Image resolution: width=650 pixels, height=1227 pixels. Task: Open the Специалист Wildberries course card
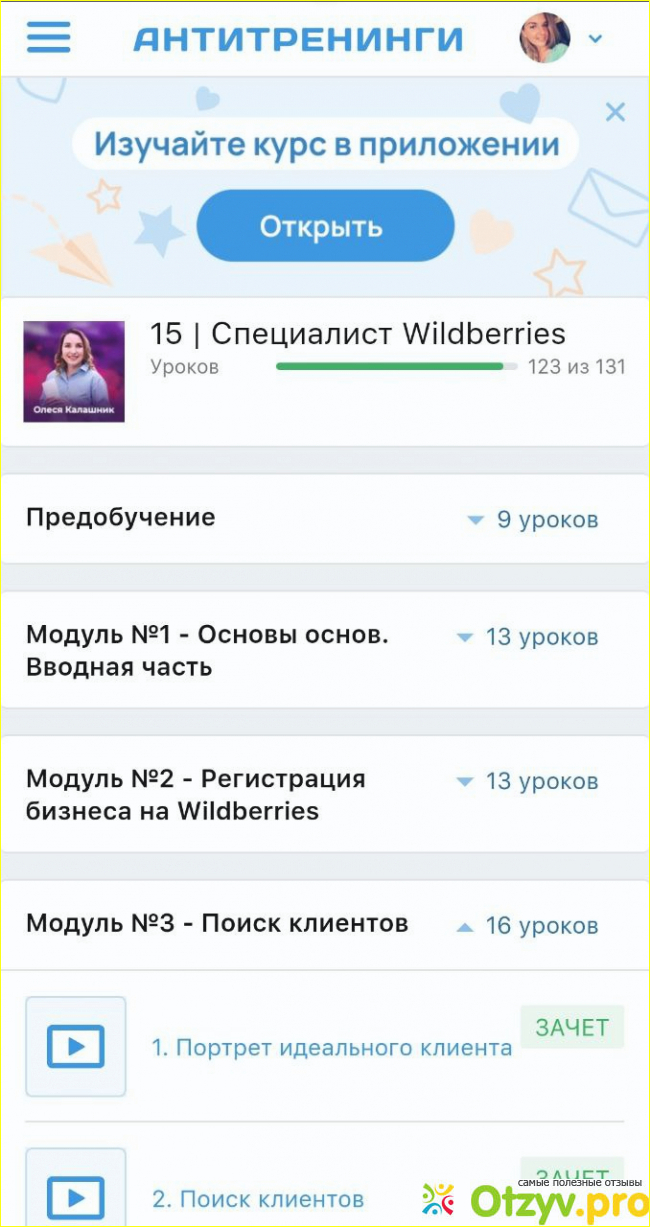(357, 334)
